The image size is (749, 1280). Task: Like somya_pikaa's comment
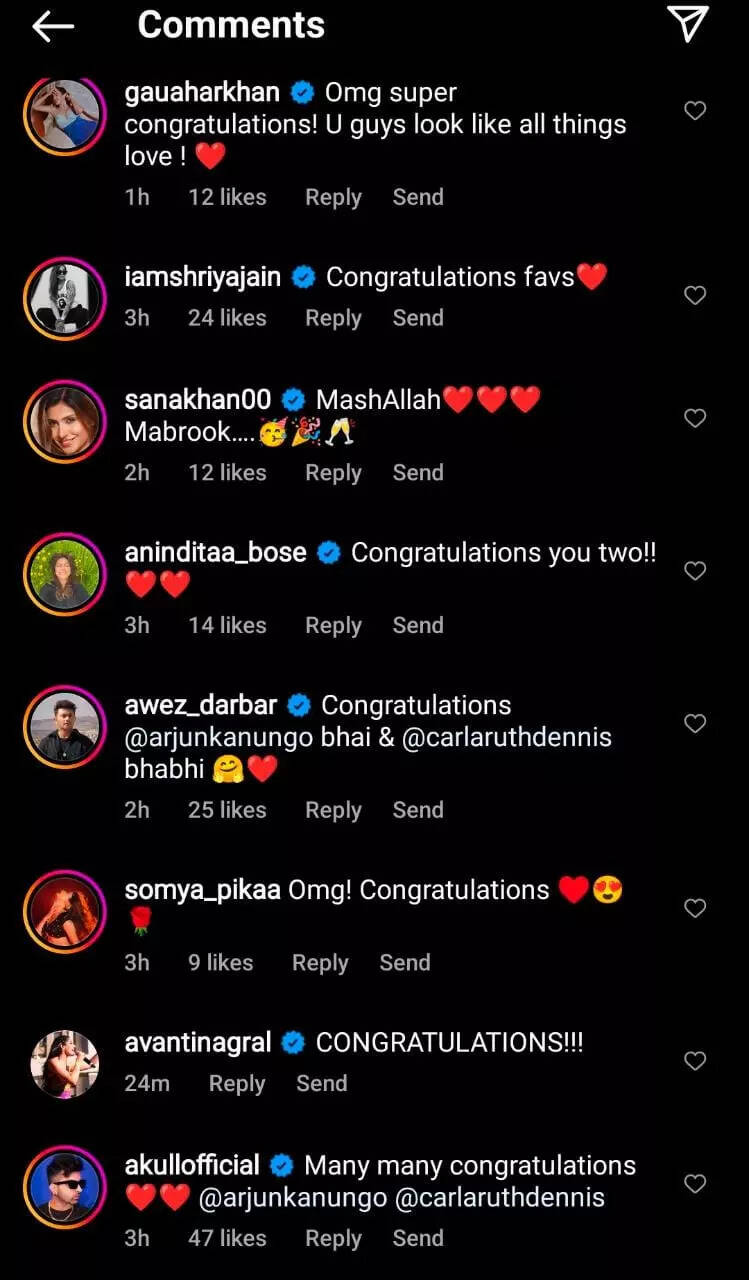tap(695, 909)
